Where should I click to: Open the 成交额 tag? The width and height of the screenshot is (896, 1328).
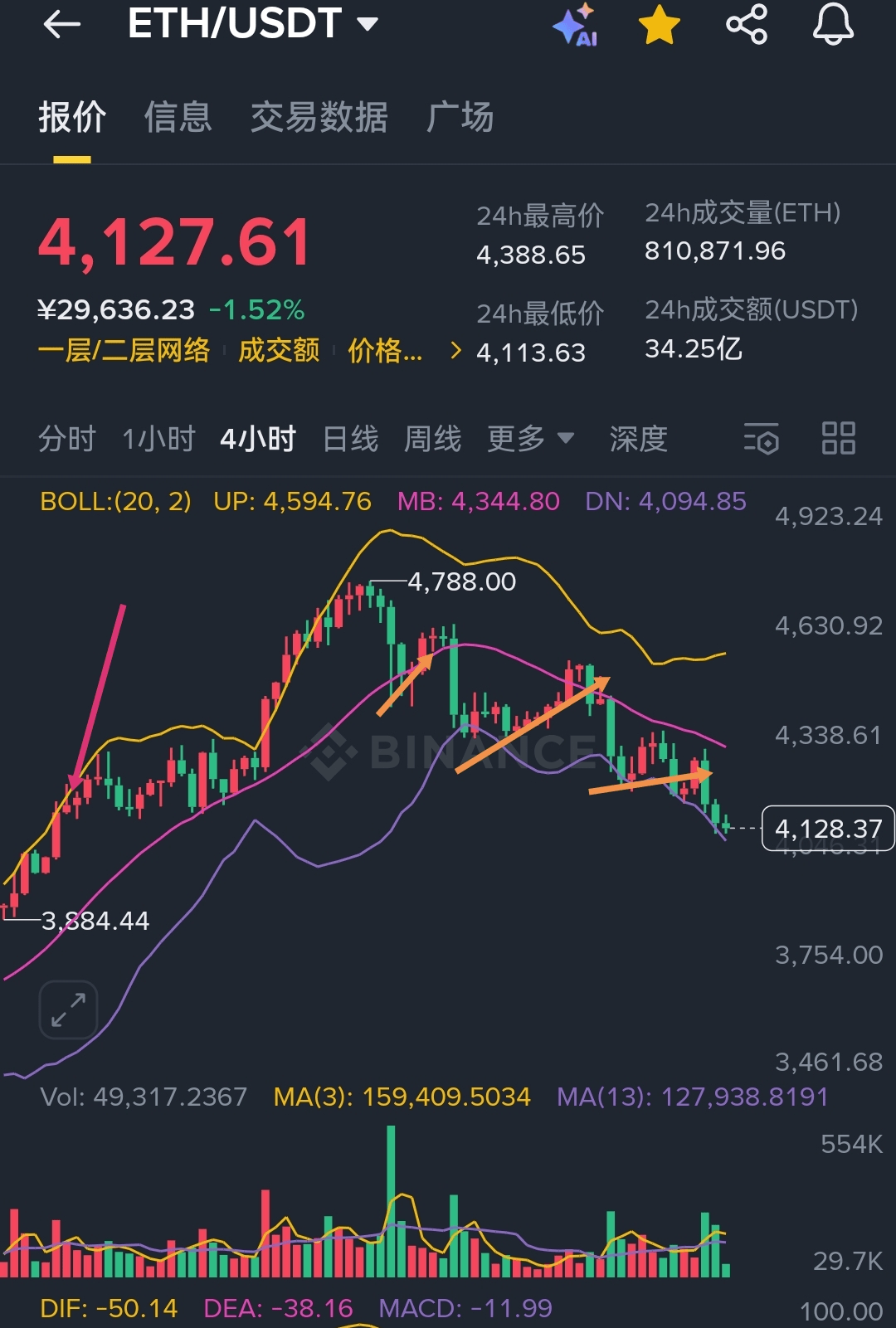(x=279, y=351)
